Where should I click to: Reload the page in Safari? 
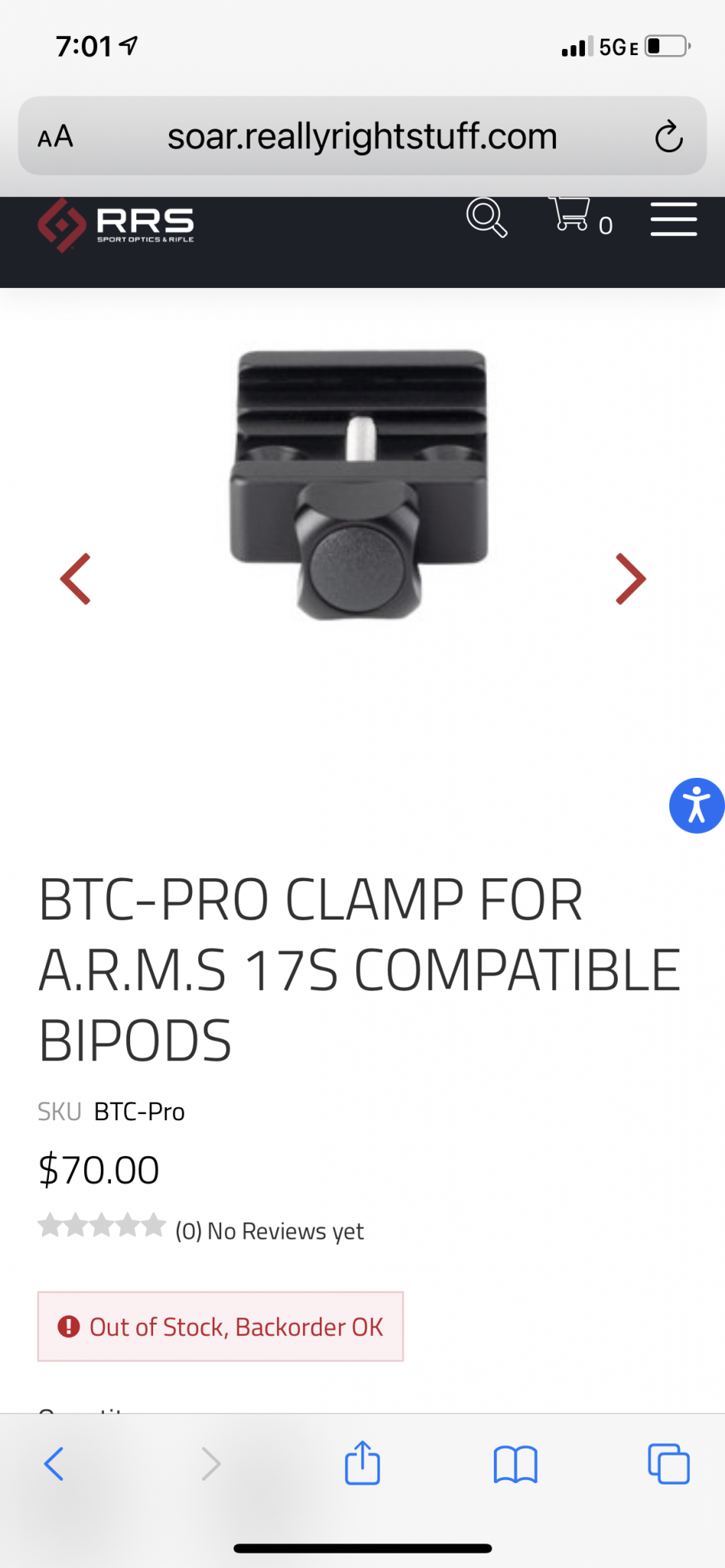click(668, 137)
